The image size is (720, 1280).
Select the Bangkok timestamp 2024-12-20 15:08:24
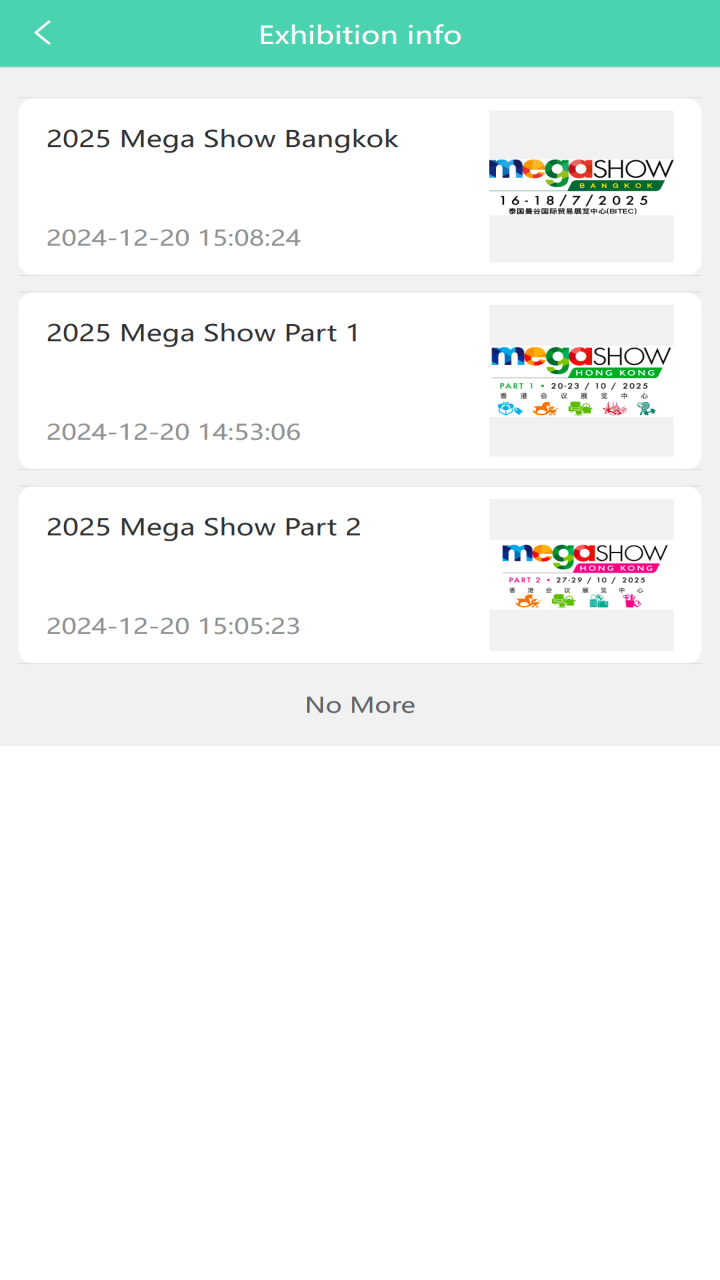[173, 238]
